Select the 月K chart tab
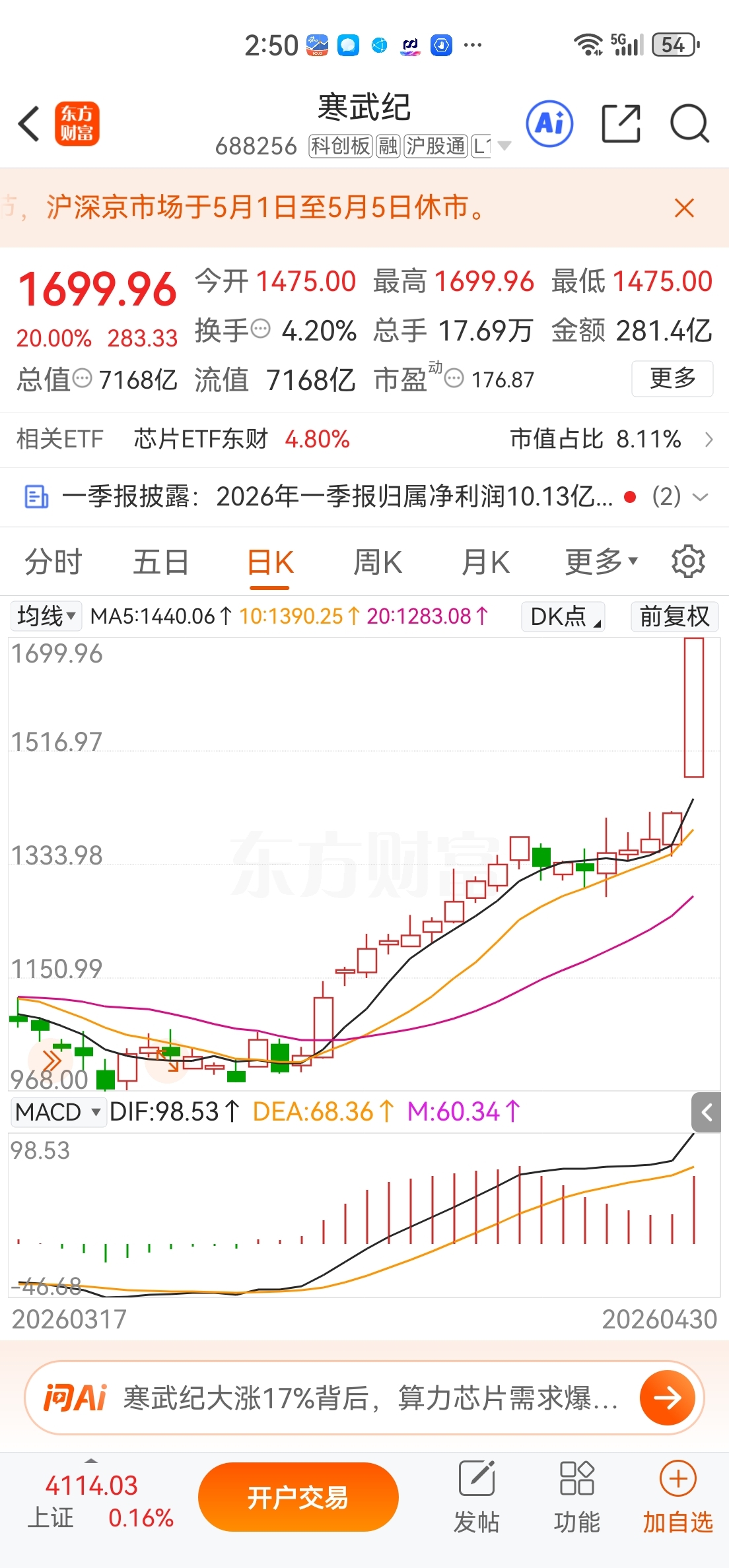This screenshot has height=1568, width=729. tap(486, 562)
